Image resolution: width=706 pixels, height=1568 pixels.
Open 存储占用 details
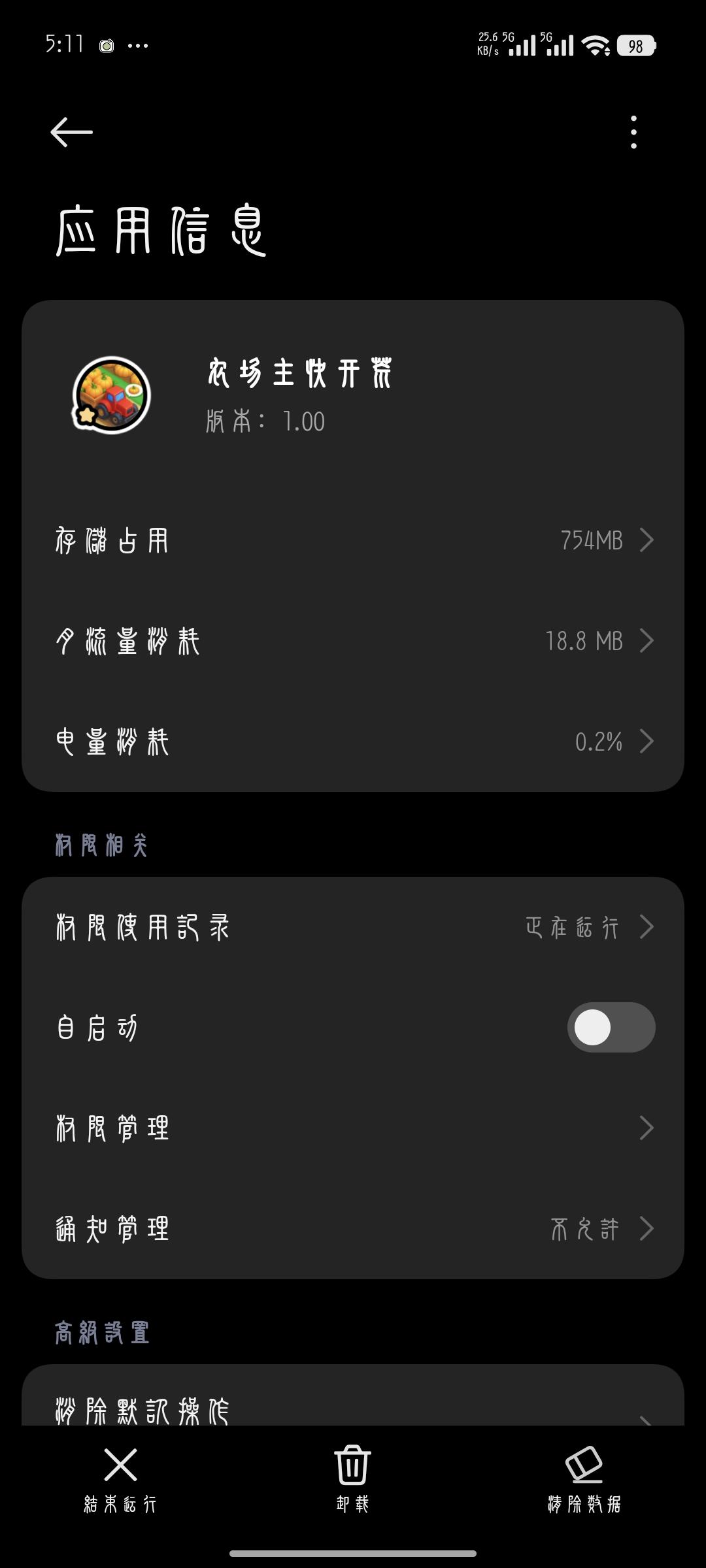coord(353,541)
